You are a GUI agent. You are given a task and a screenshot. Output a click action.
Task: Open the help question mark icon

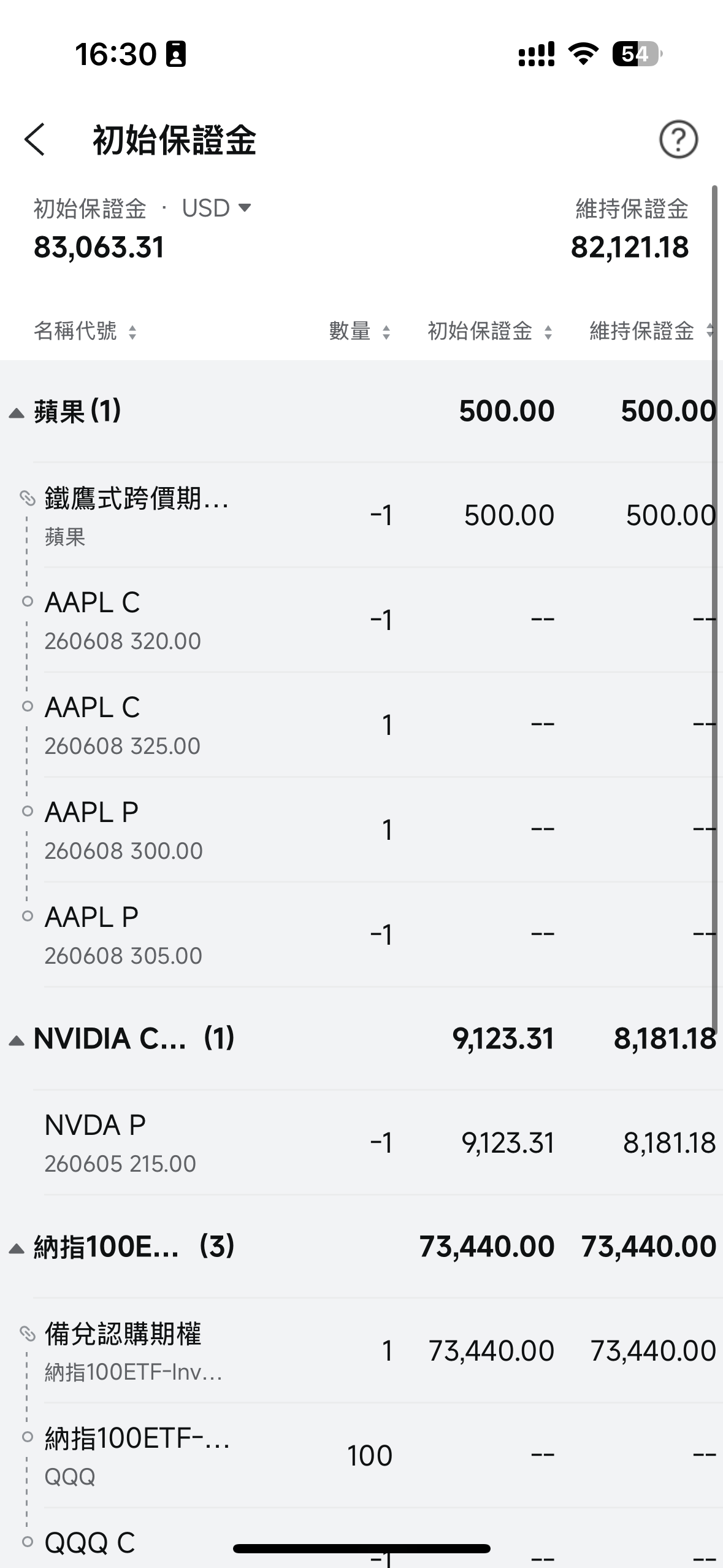678,140
